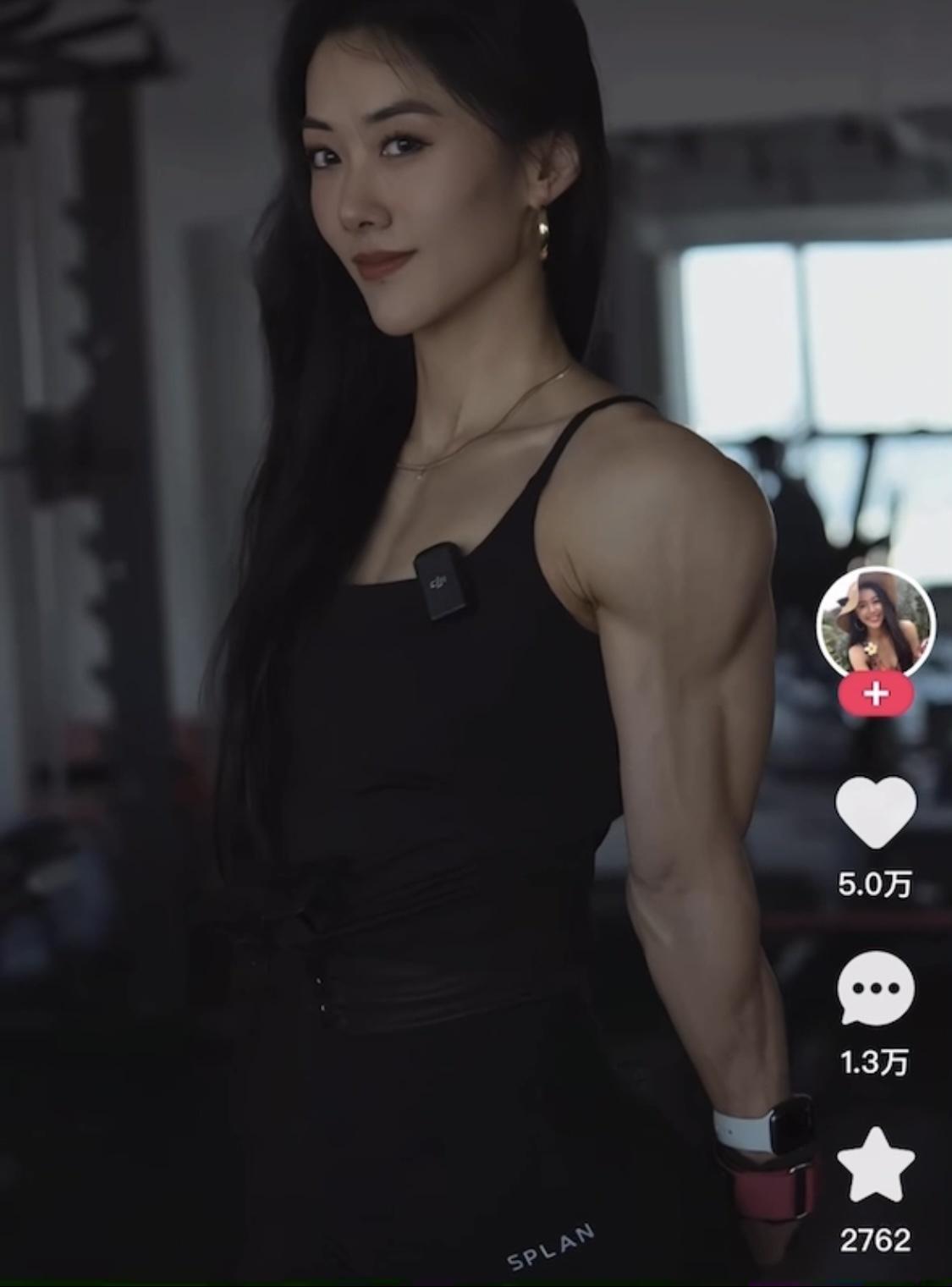Like this video with the heart

pos(876,813)
